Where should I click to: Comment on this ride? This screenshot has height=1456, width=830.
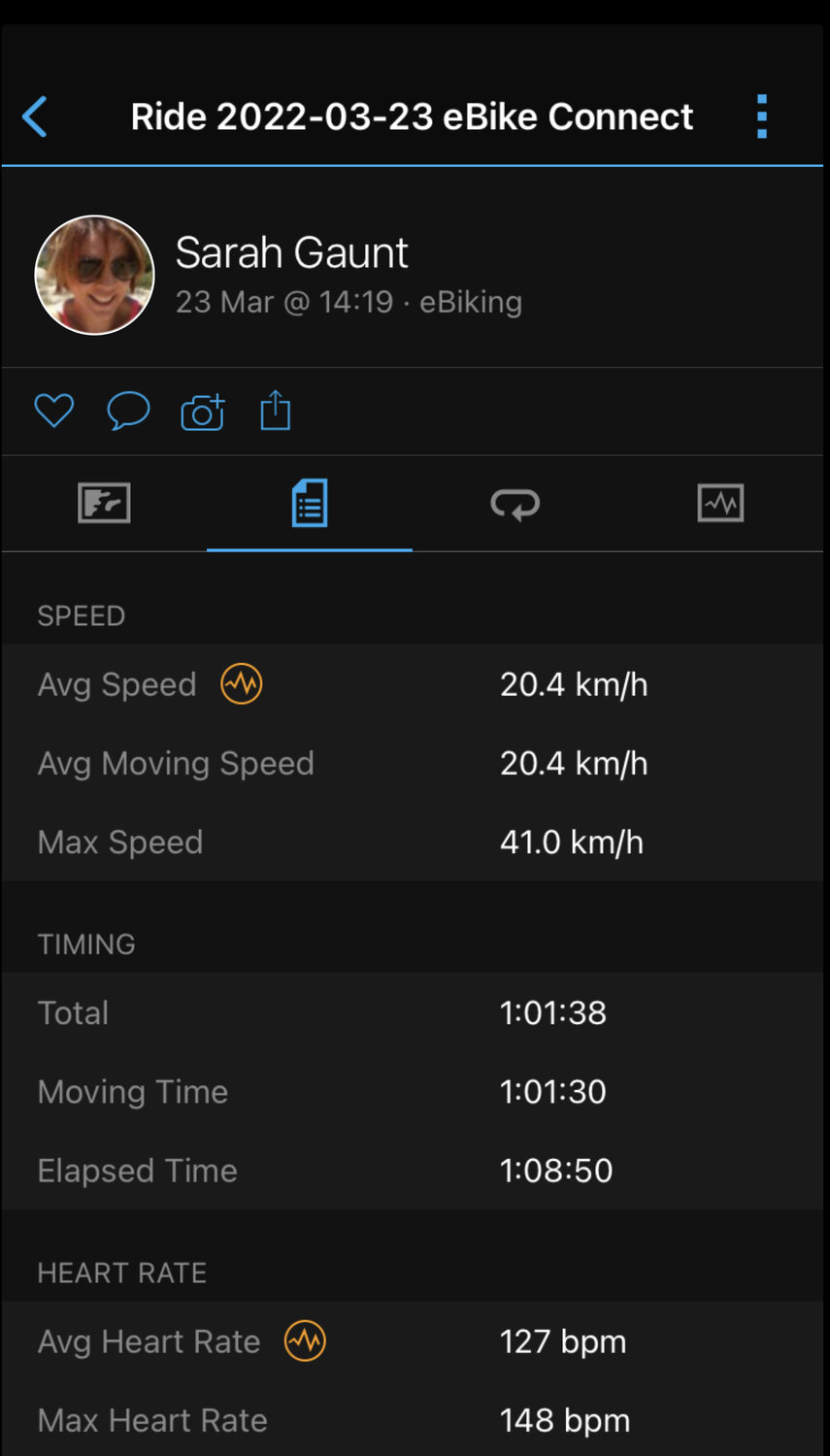pos(128,411)
